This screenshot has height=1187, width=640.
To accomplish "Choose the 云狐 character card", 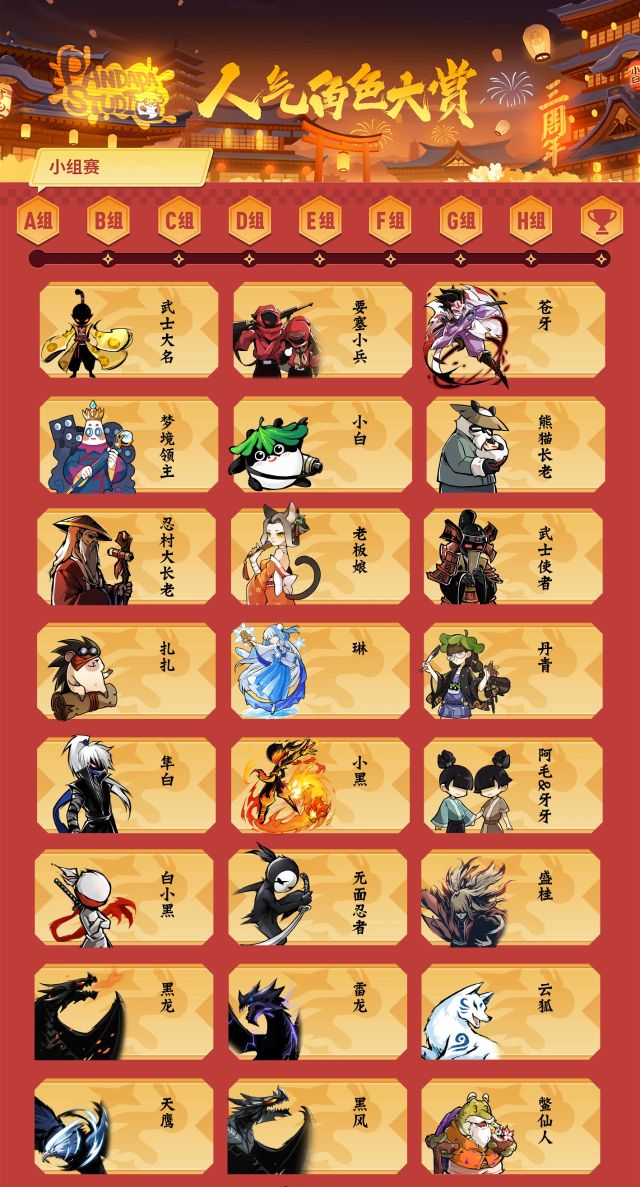I will point(510,1012).
